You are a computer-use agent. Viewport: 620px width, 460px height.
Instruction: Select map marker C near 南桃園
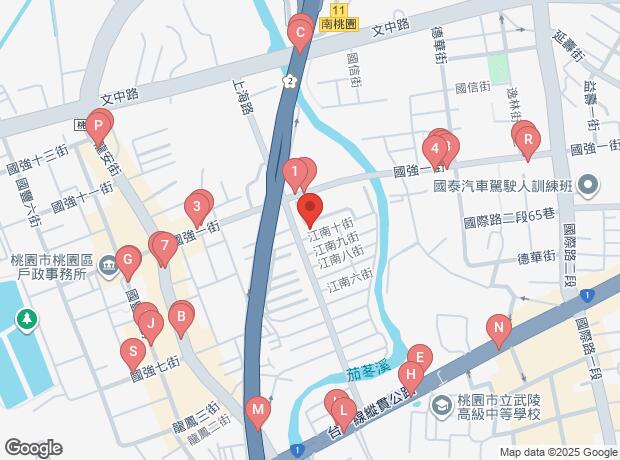pyautogui.click(x=300, y=32)
